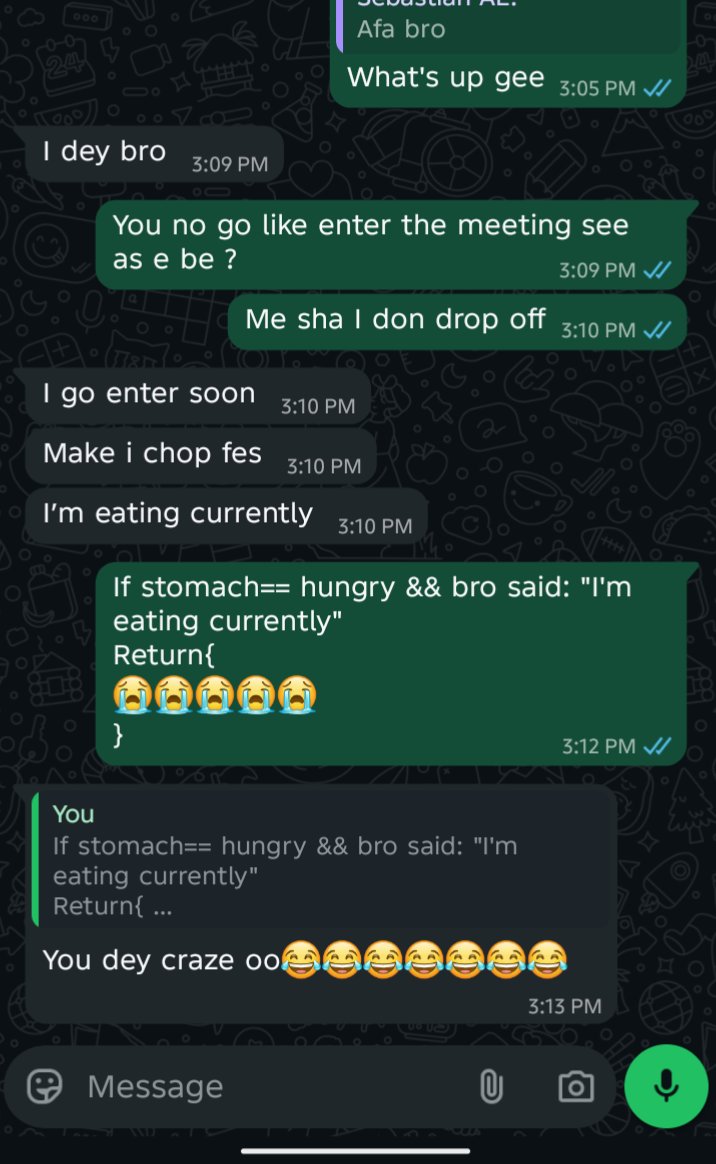Open the attachment paperclip
The image size is (716, 1164).
(x=491, y=1086)
